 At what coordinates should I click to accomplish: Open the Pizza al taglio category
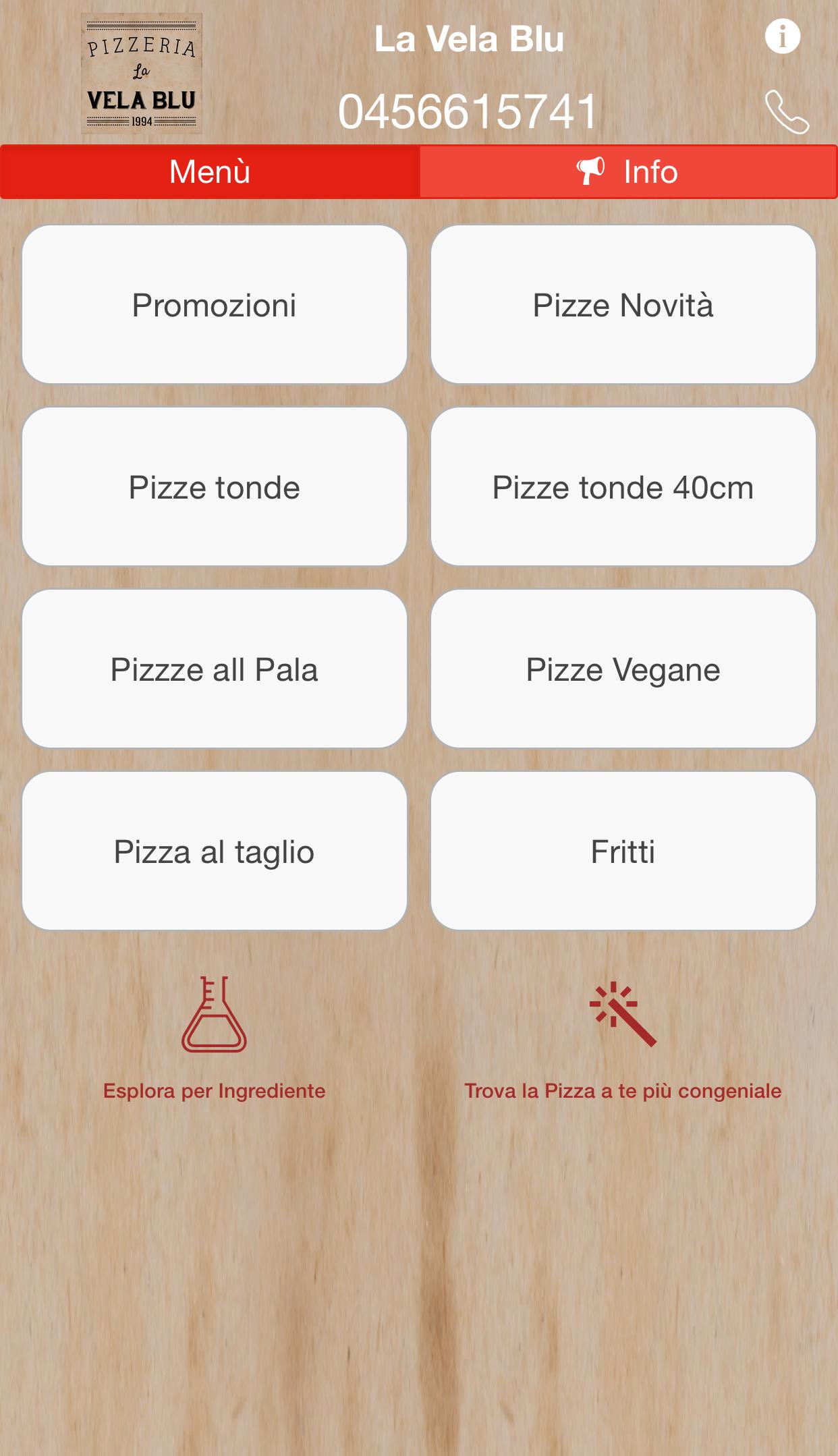pyautogui.click(x=215, y=851)
